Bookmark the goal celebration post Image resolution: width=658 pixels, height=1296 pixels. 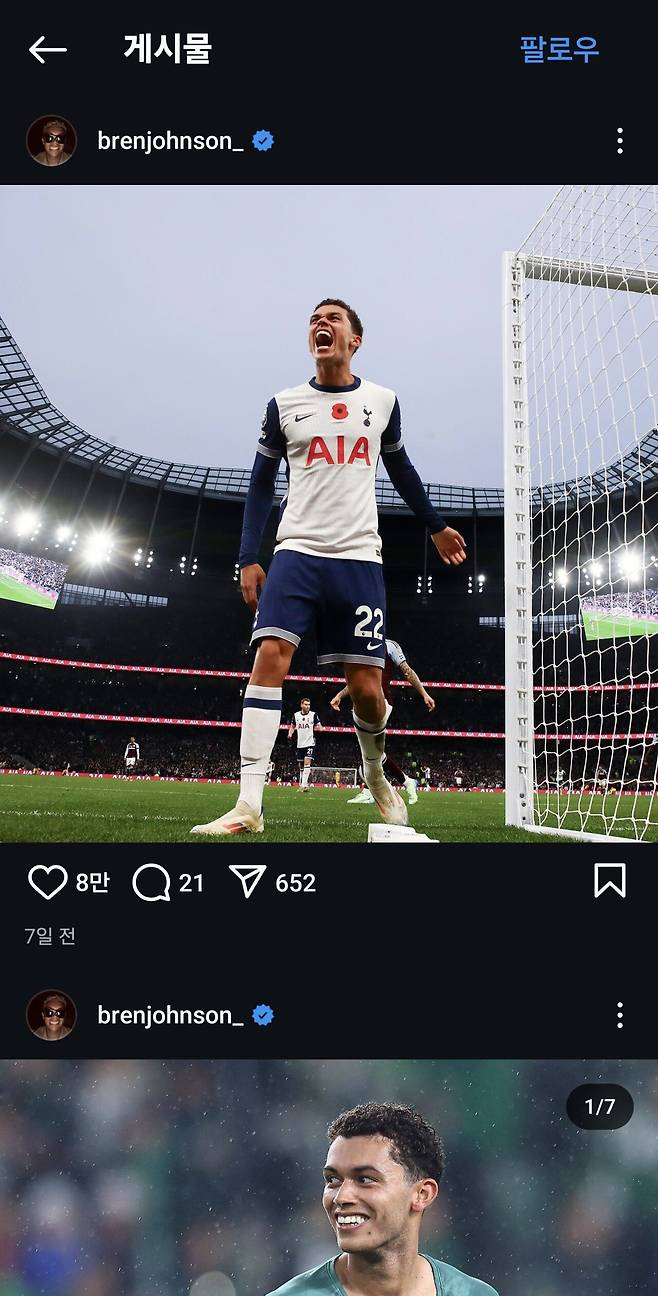[609, 881]
